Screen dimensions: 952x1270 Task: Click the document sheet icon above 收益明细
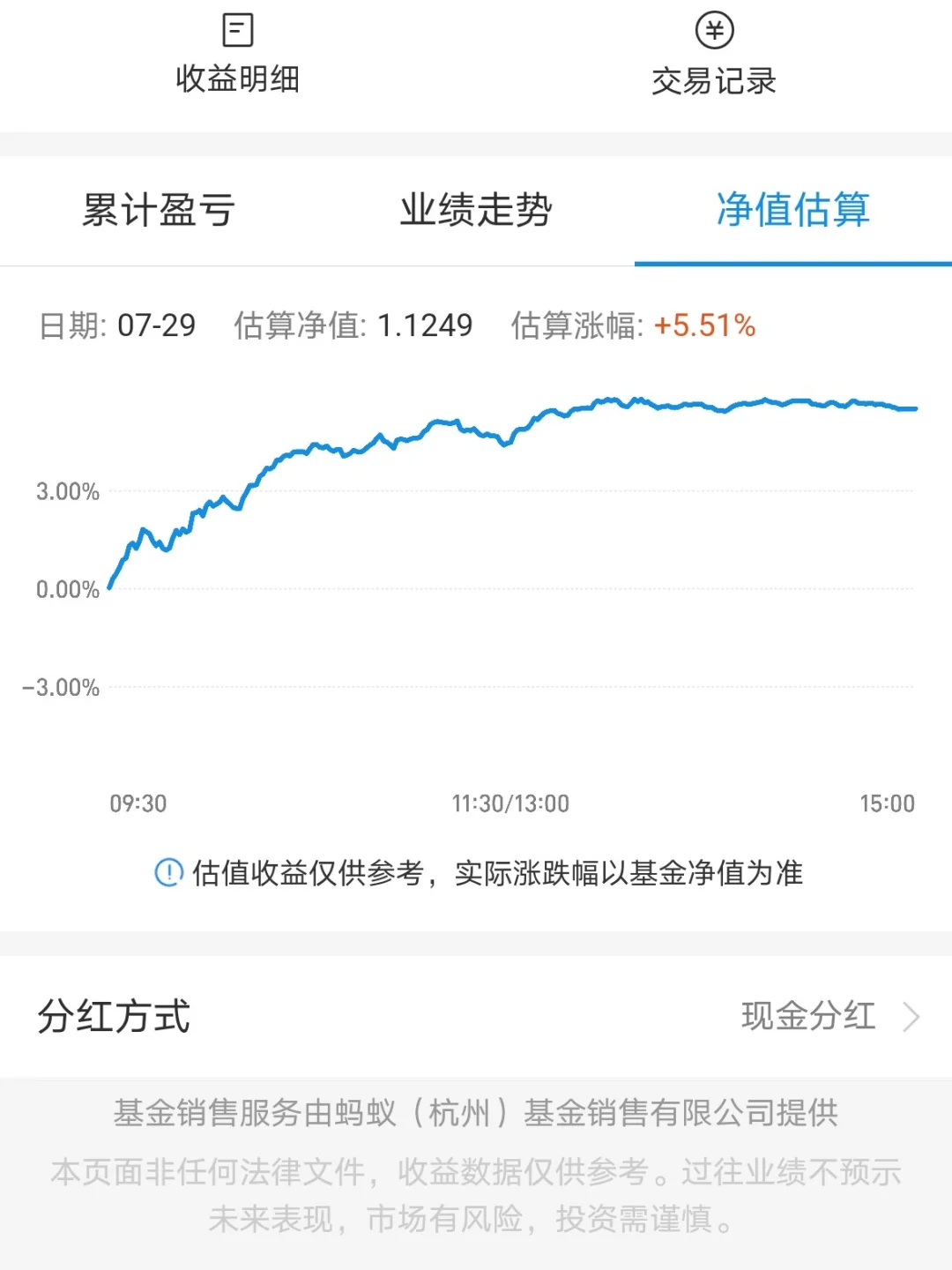click(x=236, y=29)
